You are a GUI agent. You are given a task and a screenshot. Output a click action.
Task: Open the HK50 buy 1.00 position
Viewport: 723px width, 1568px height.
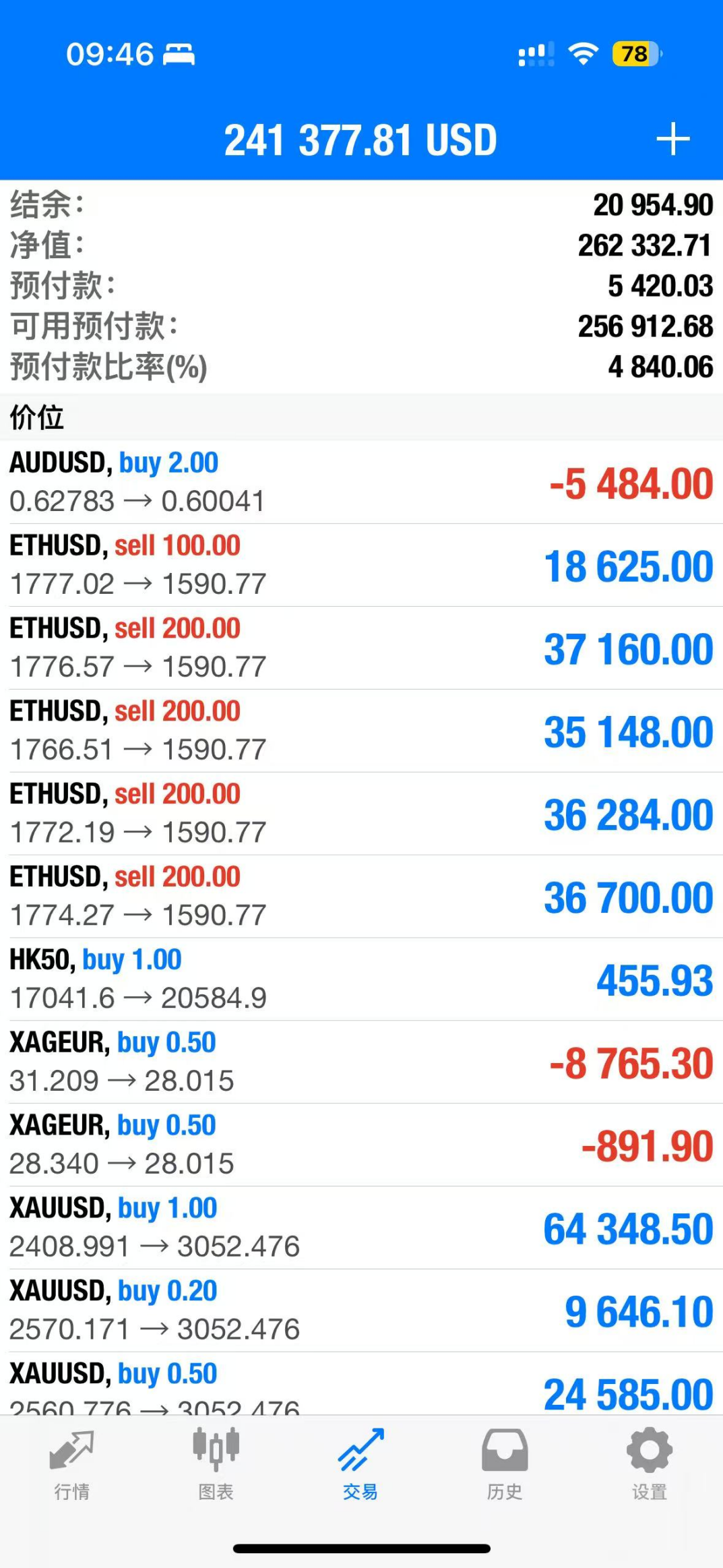[361, 979]
